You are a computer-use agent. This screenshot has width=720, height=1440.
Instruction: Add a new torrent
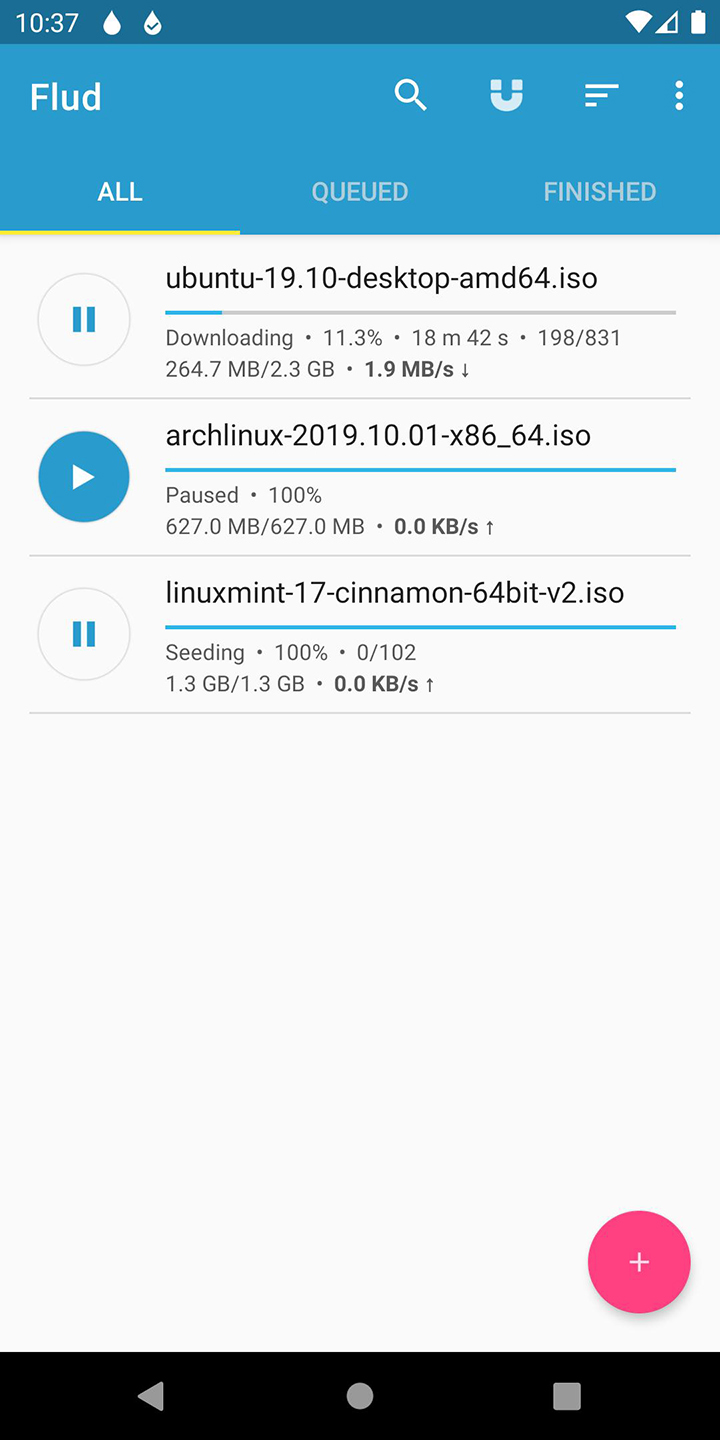tap(639, 1262)
